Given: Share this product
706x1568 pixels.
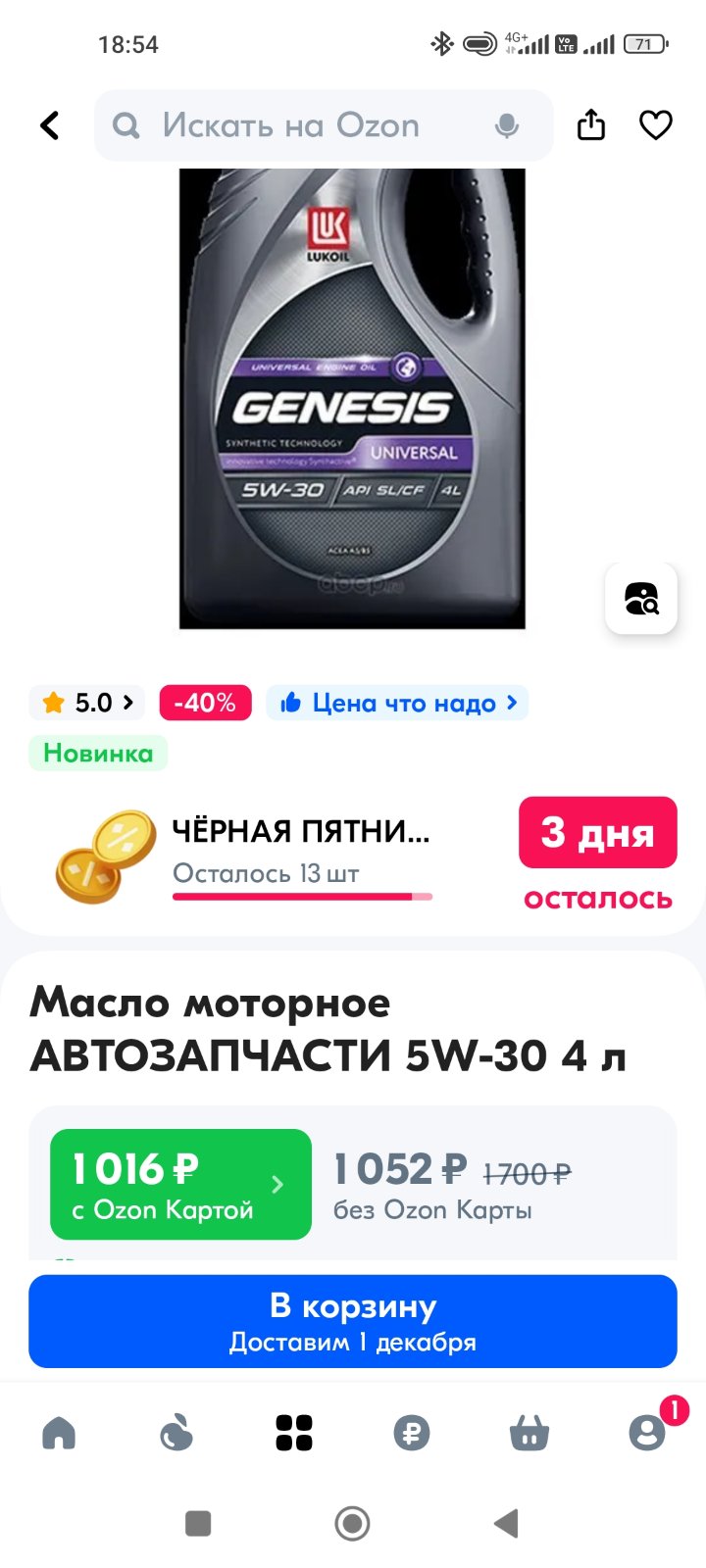Looking at the screenshot, I should [591, 125].
